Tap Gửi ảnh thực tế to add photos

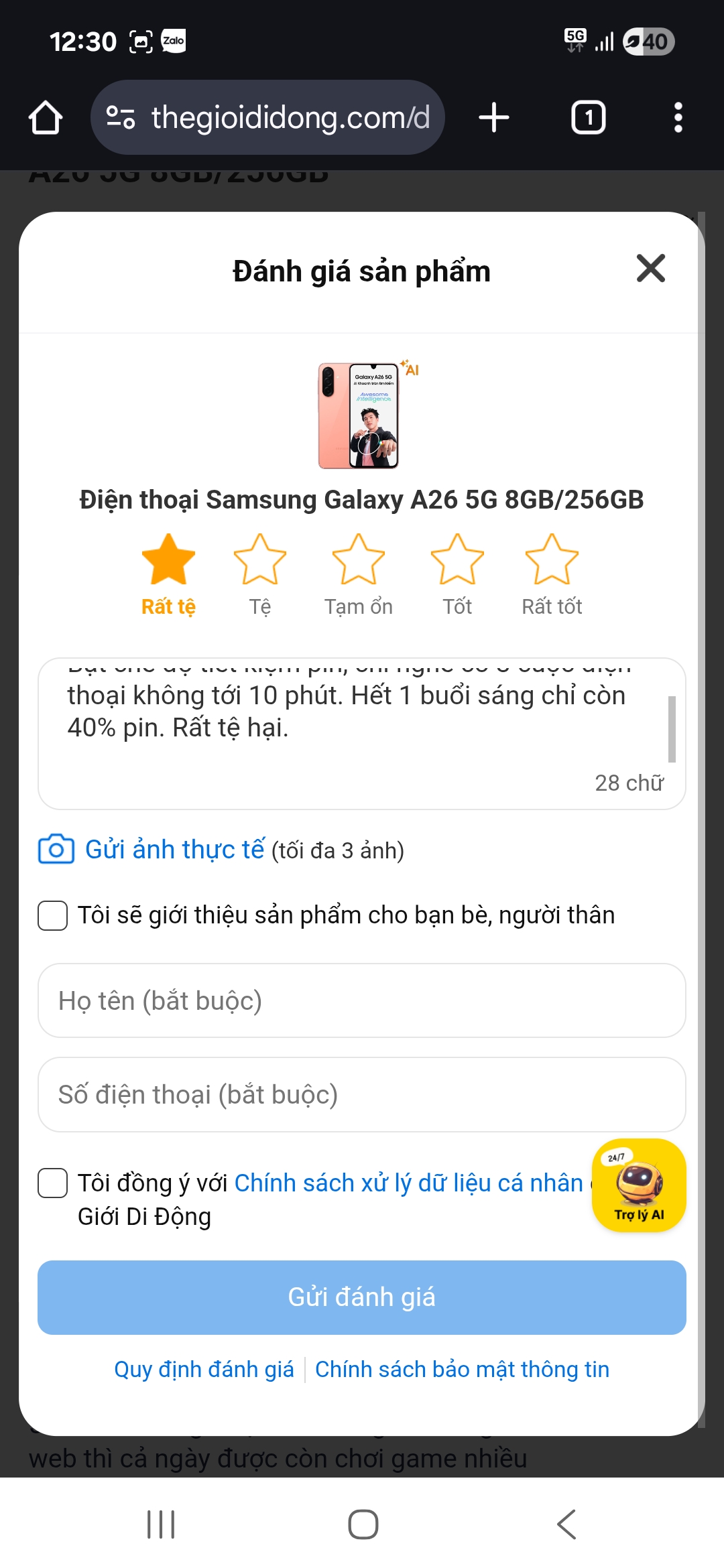tap(174, 850)
